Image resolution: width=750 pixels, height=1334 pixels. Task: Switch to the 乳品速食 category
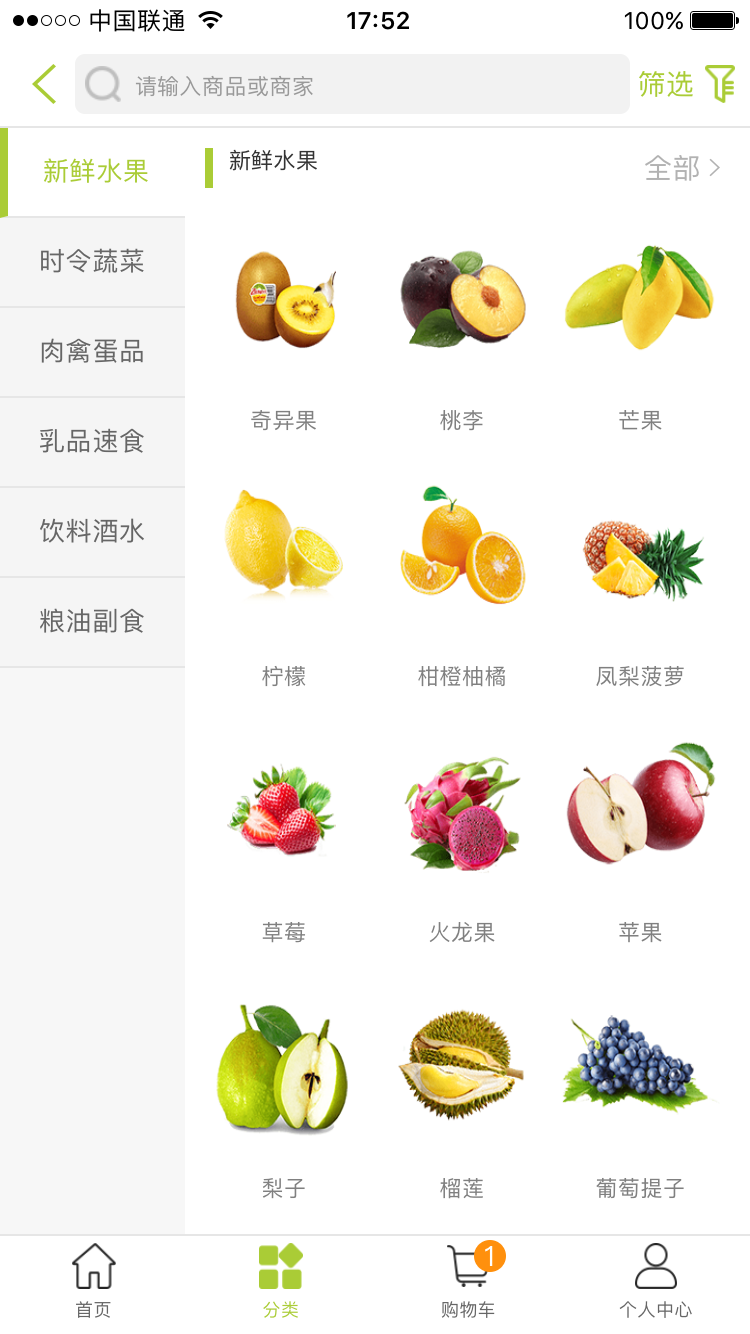pyautogui.click(x=92, y=442)
